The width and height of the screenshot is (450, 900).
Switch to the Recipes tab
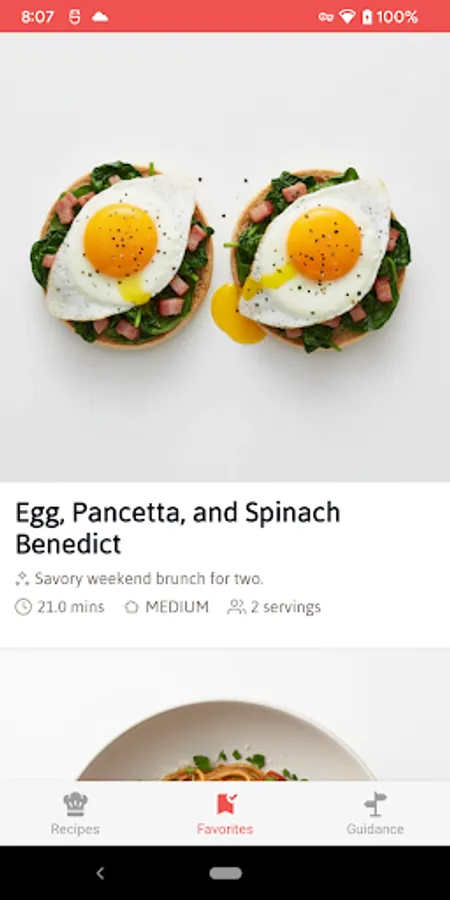click(x=75, y=813)
